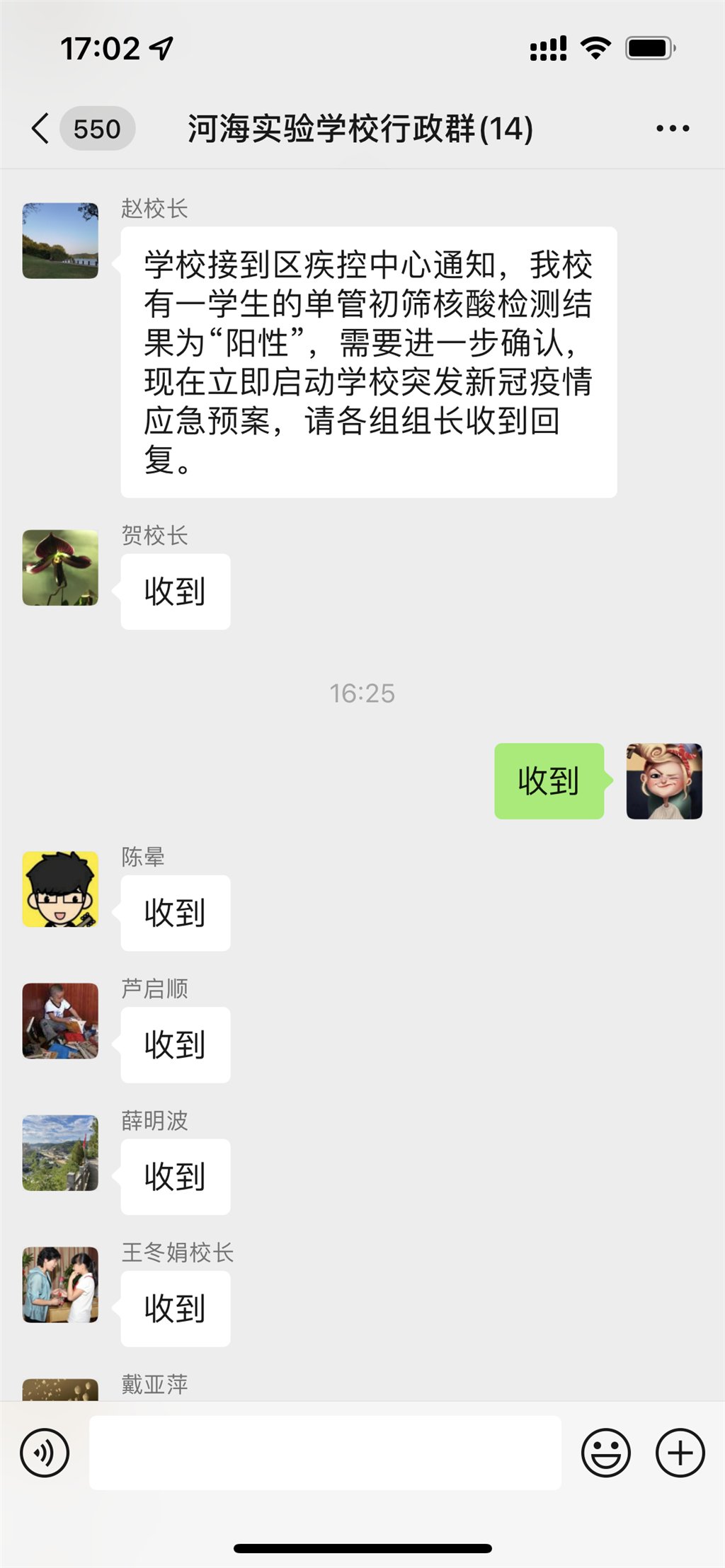Go back to the chat list
The image size is (725, 1568).
pos(41,129)
